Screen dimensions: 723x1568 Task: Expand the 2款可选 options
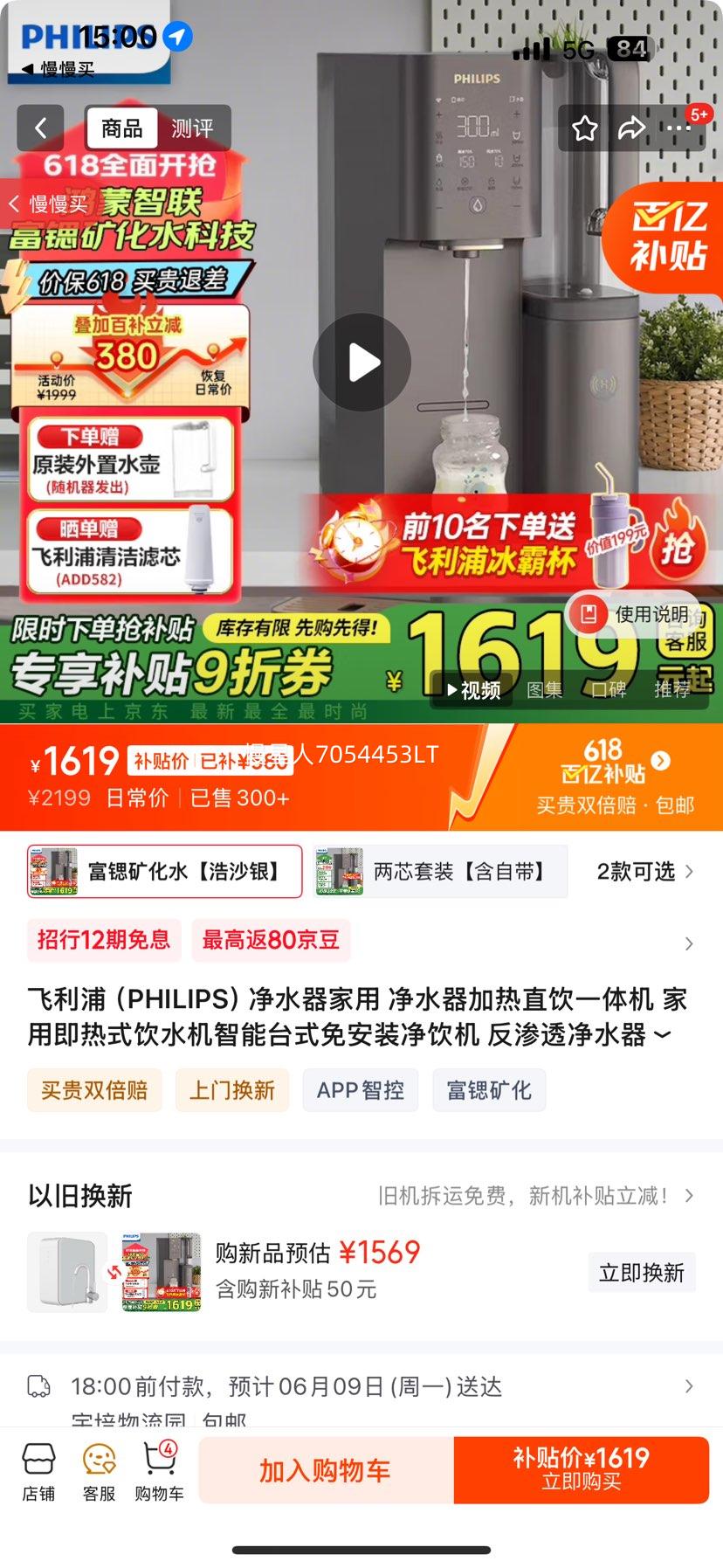(644, 871)
